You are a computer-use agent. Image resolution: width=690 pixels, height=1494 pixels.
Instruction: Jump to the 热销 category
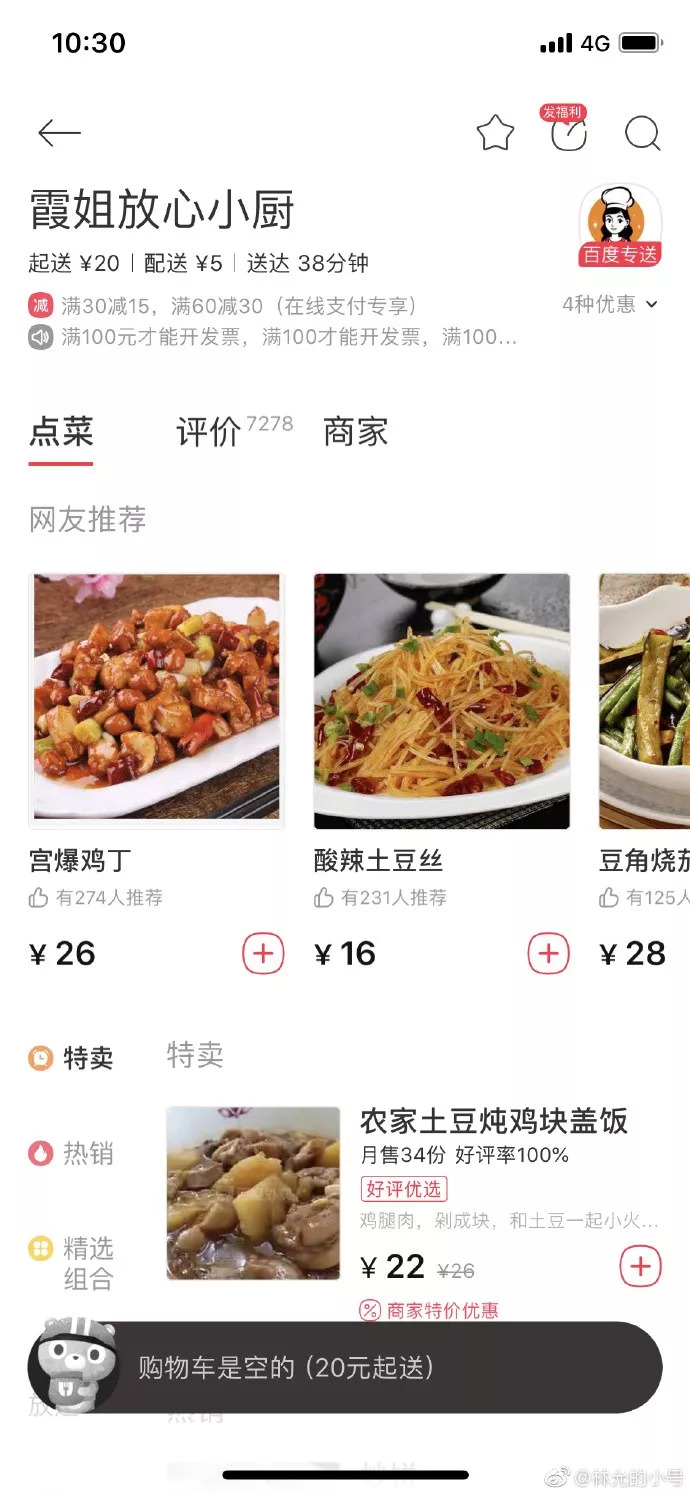tap(72, 1154)
